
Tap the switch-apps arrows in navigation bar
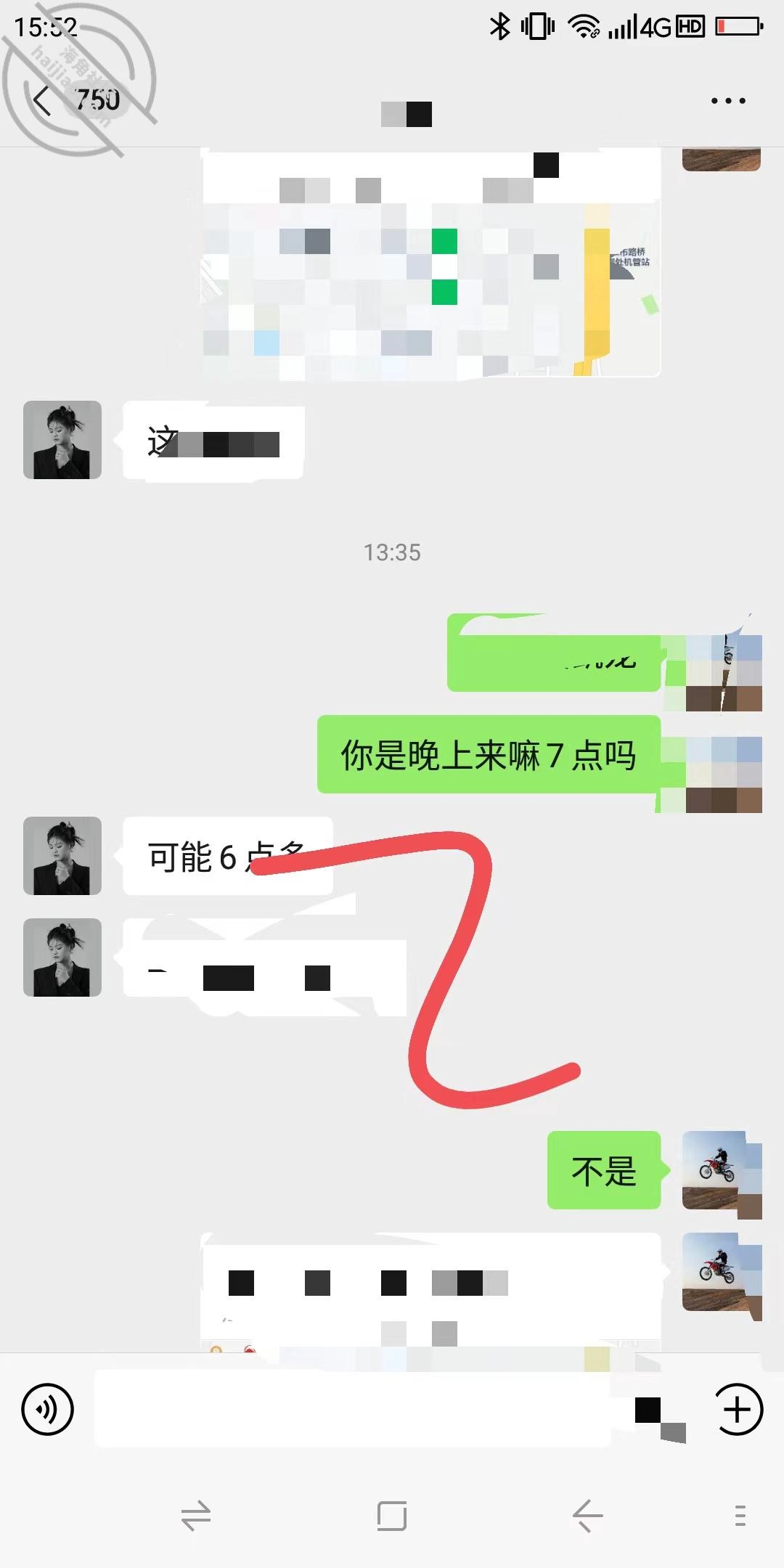(196, 1516)
